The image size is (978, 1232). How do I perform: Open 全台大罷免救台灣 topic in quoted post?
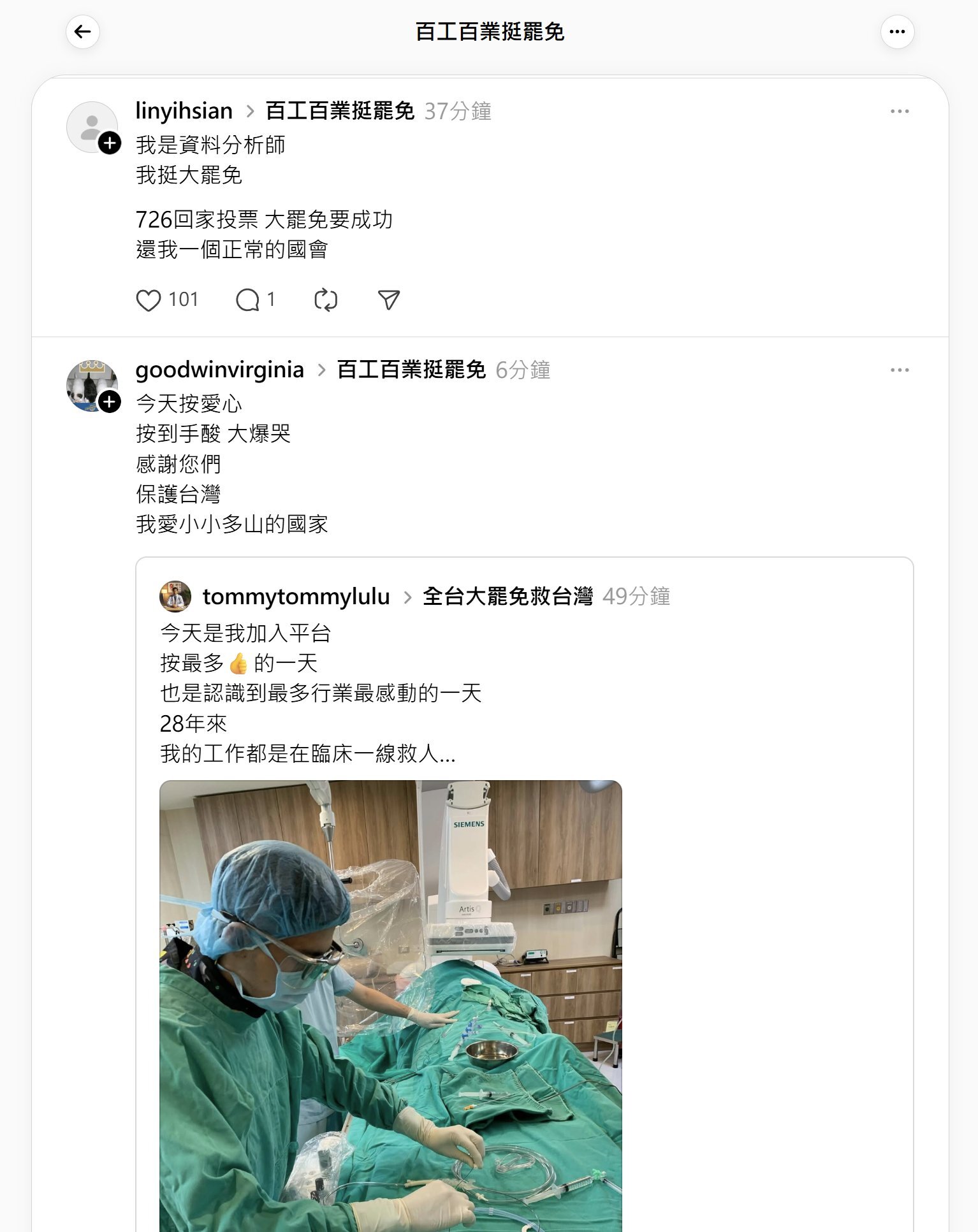[507, 597]
